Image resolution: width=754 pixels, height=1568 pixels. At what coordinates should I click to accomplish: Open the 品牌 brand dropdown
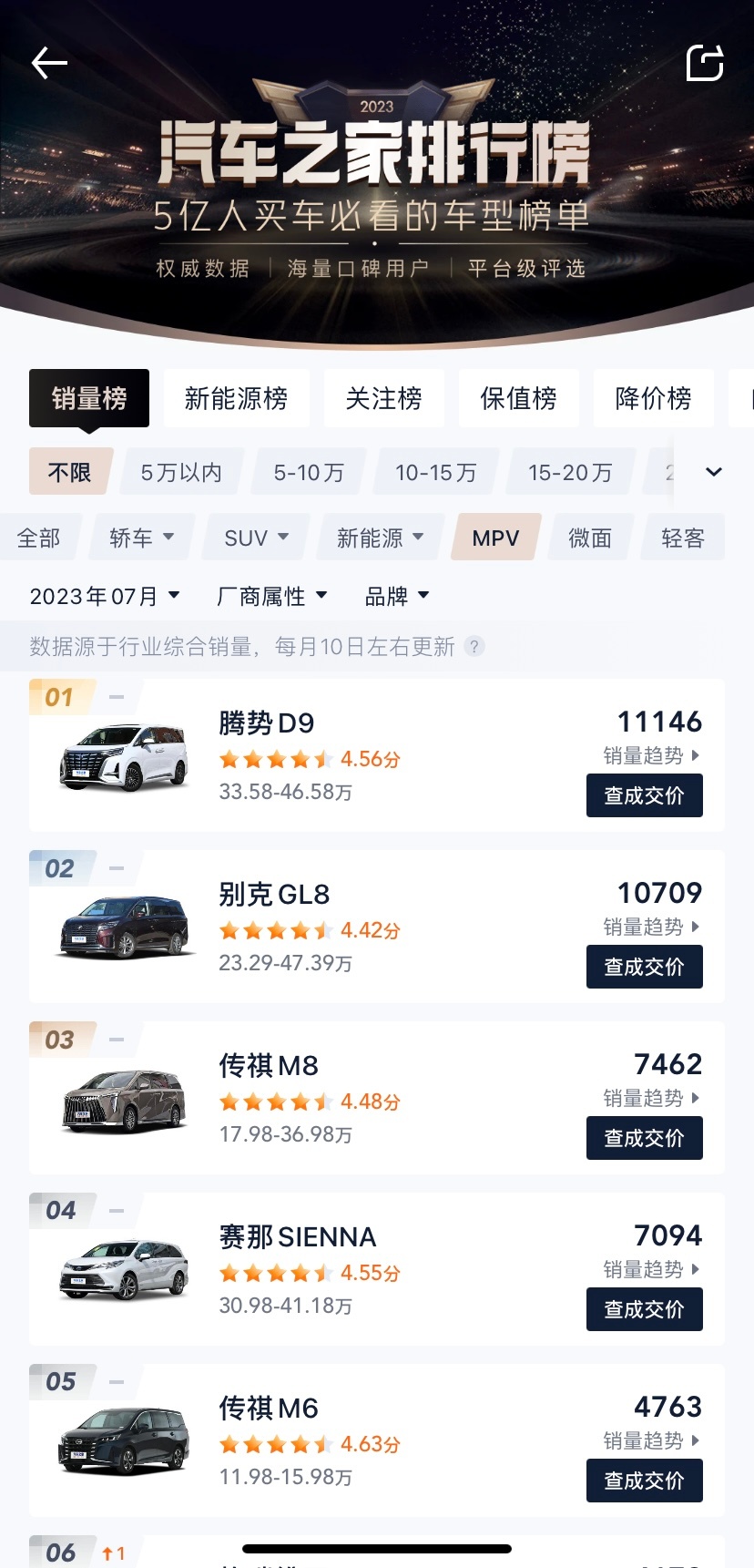tap(396, 596)
